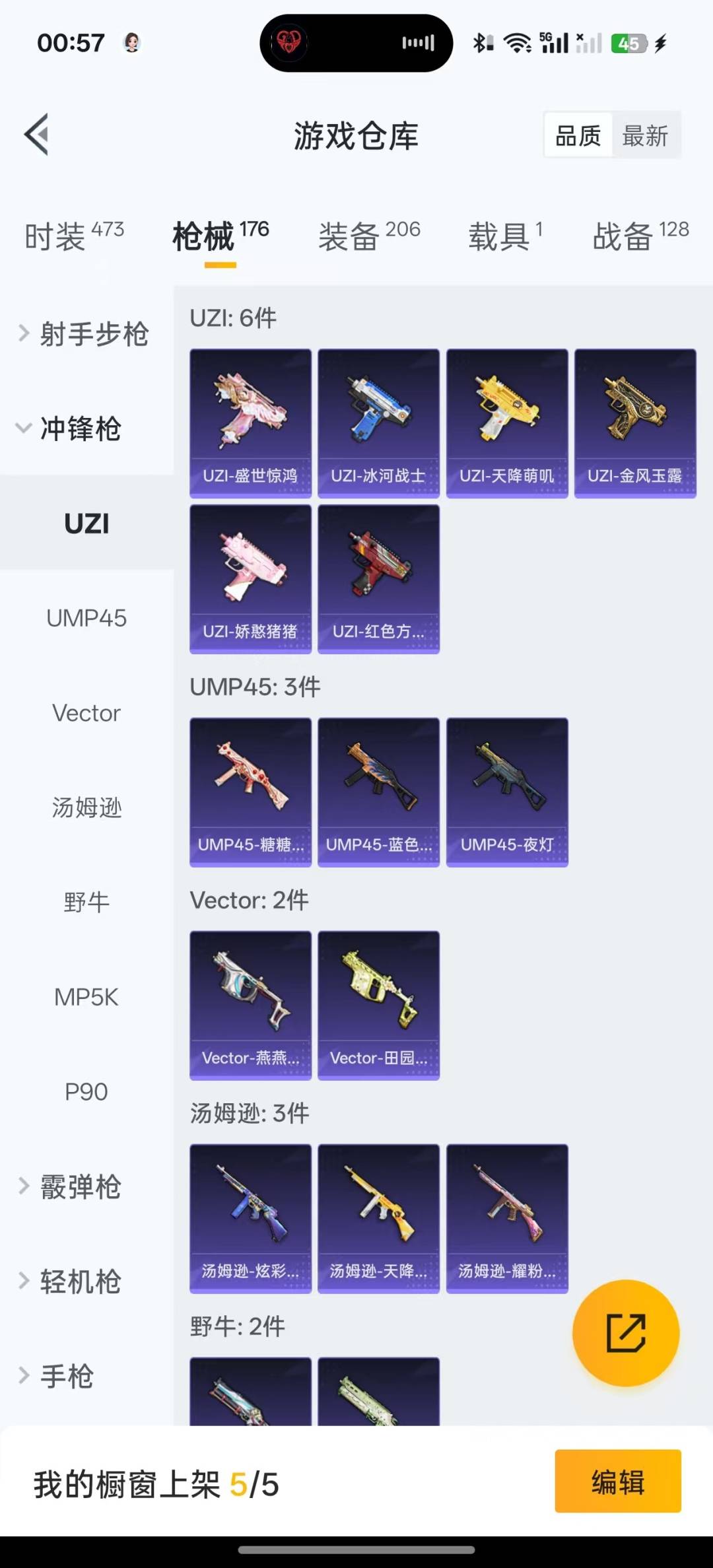Select Vector in the sidebar
Viewport: 713px width, 1568px height.
[86, 713]
